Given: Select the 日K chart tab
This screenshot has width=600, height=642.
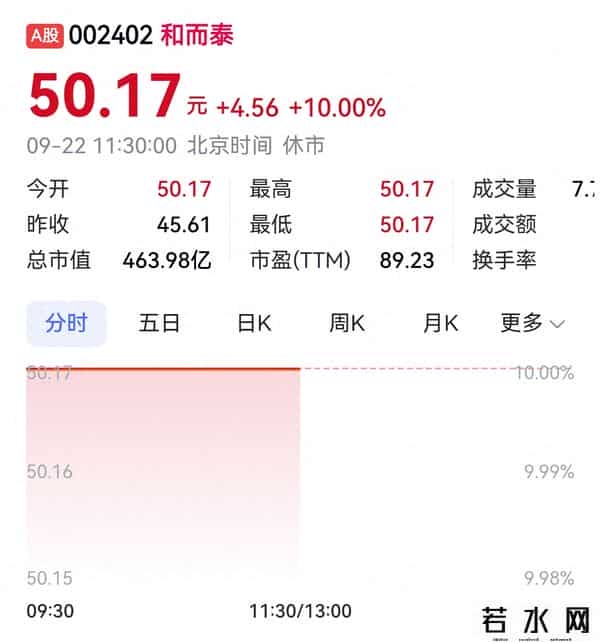Looking at the screenshot, I should click(254, 323).
